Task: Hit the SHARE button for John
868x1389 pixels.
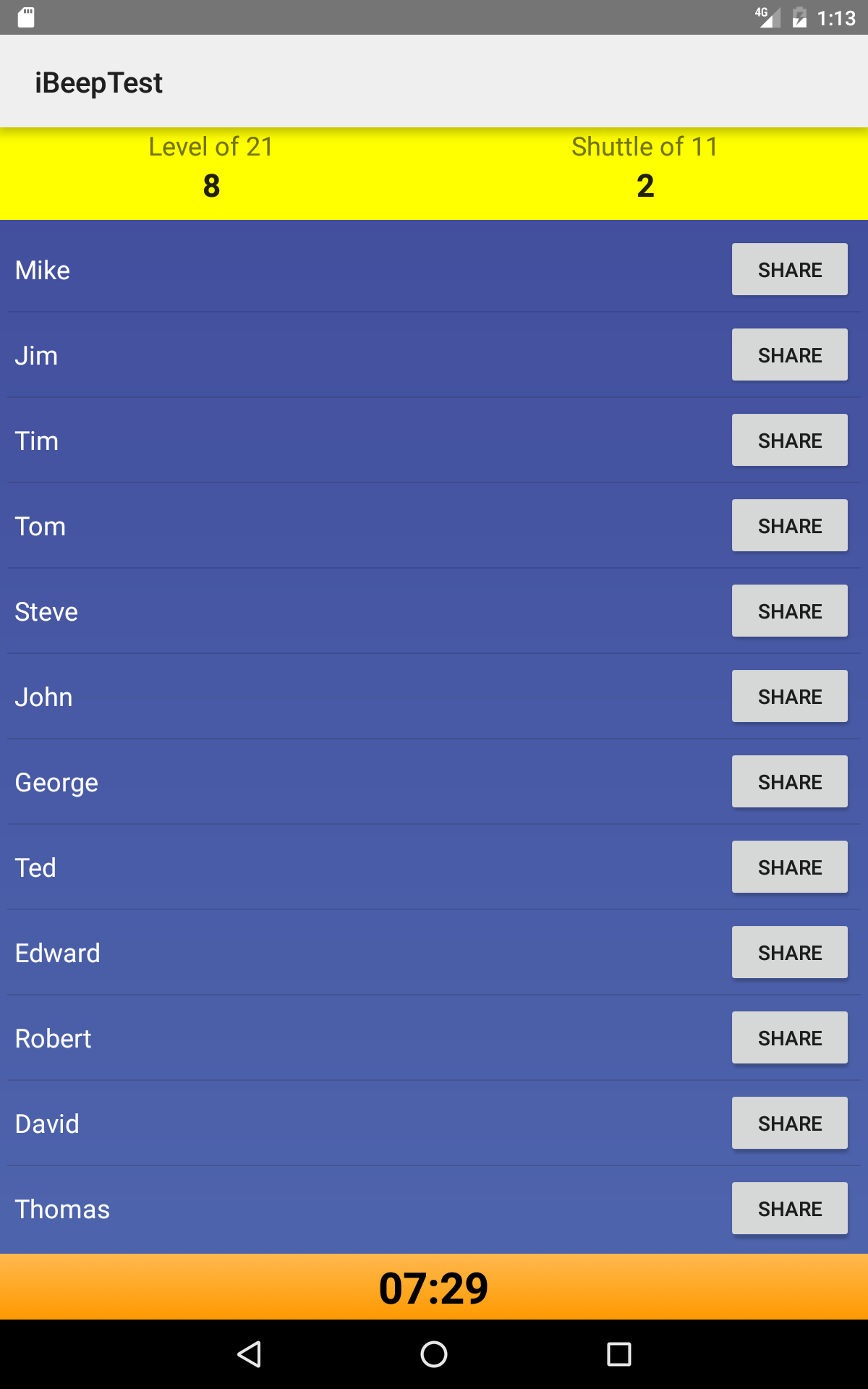Action: [x=789, y=696]
